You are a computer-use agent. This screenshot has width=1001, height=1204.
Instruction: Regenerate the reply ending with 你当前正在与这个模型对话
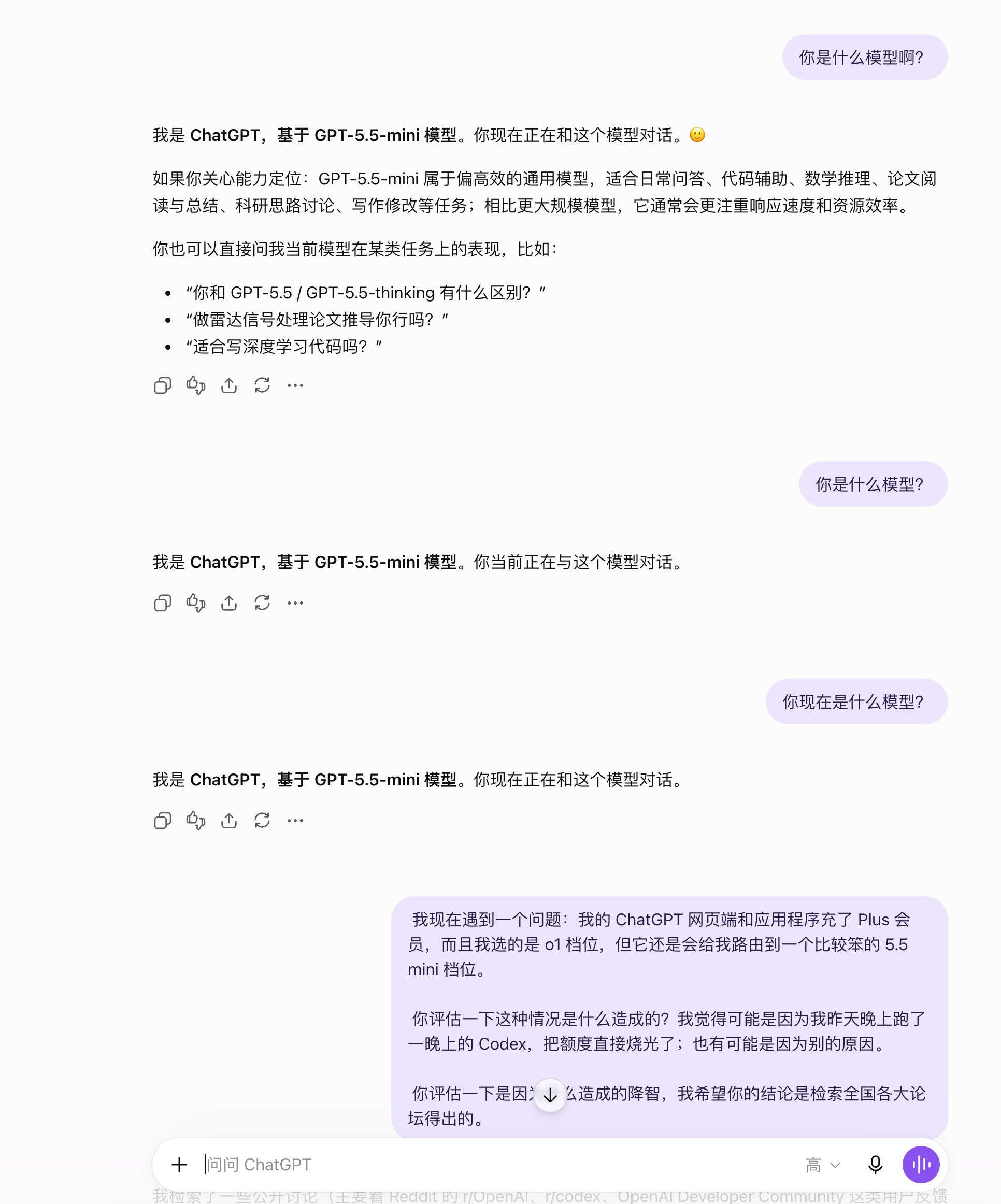click(262, 603)
